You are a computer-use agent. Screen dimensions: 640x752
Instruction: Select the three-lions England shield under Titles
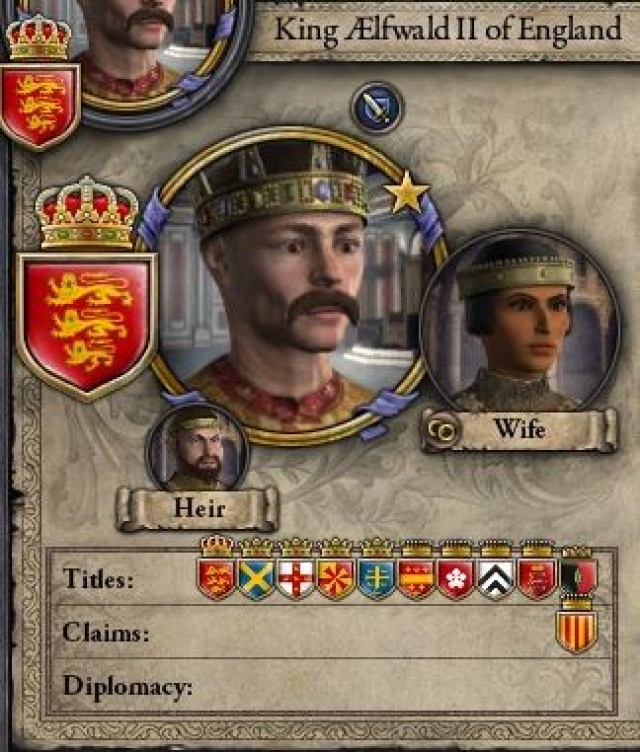(x=217, y=577)
